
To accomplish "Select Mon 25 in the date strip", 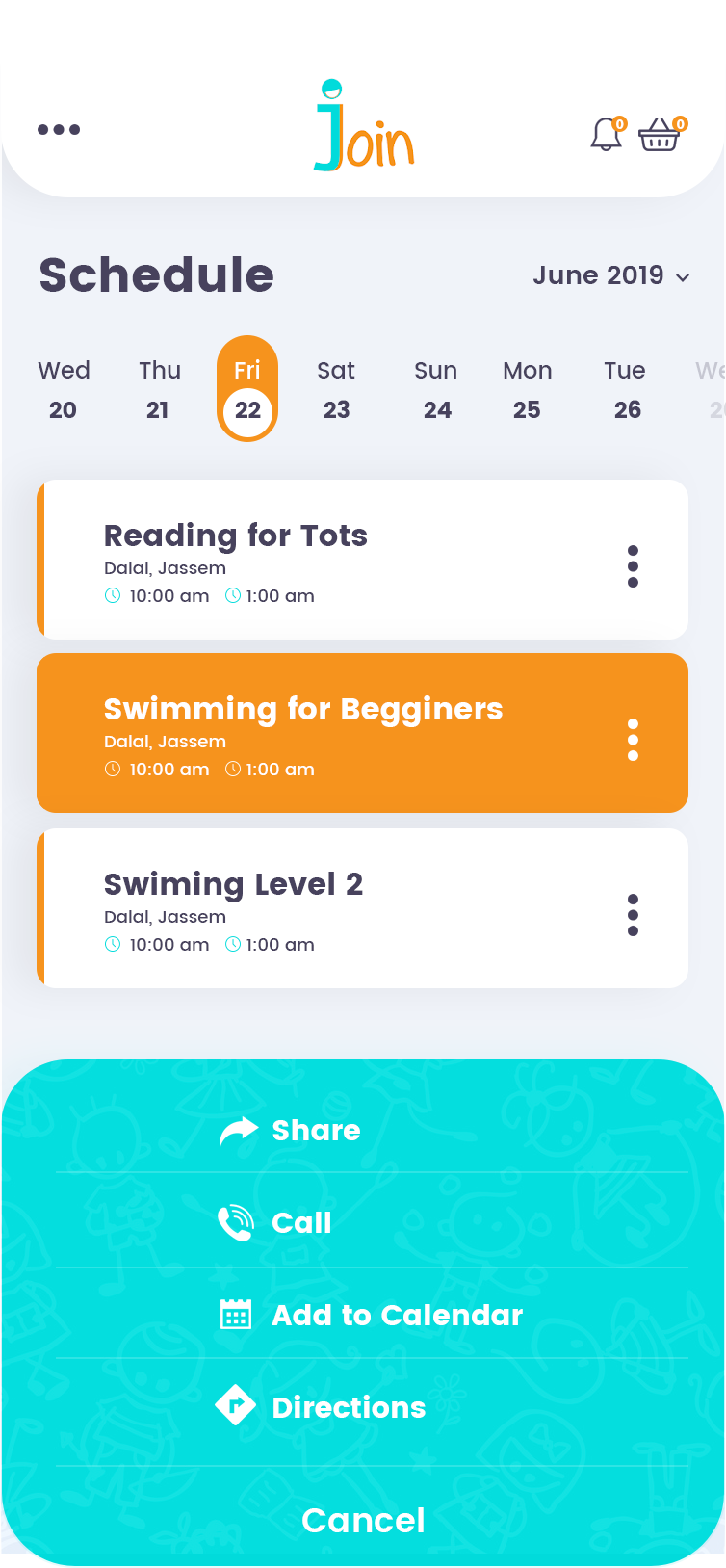I will point(527,390).
